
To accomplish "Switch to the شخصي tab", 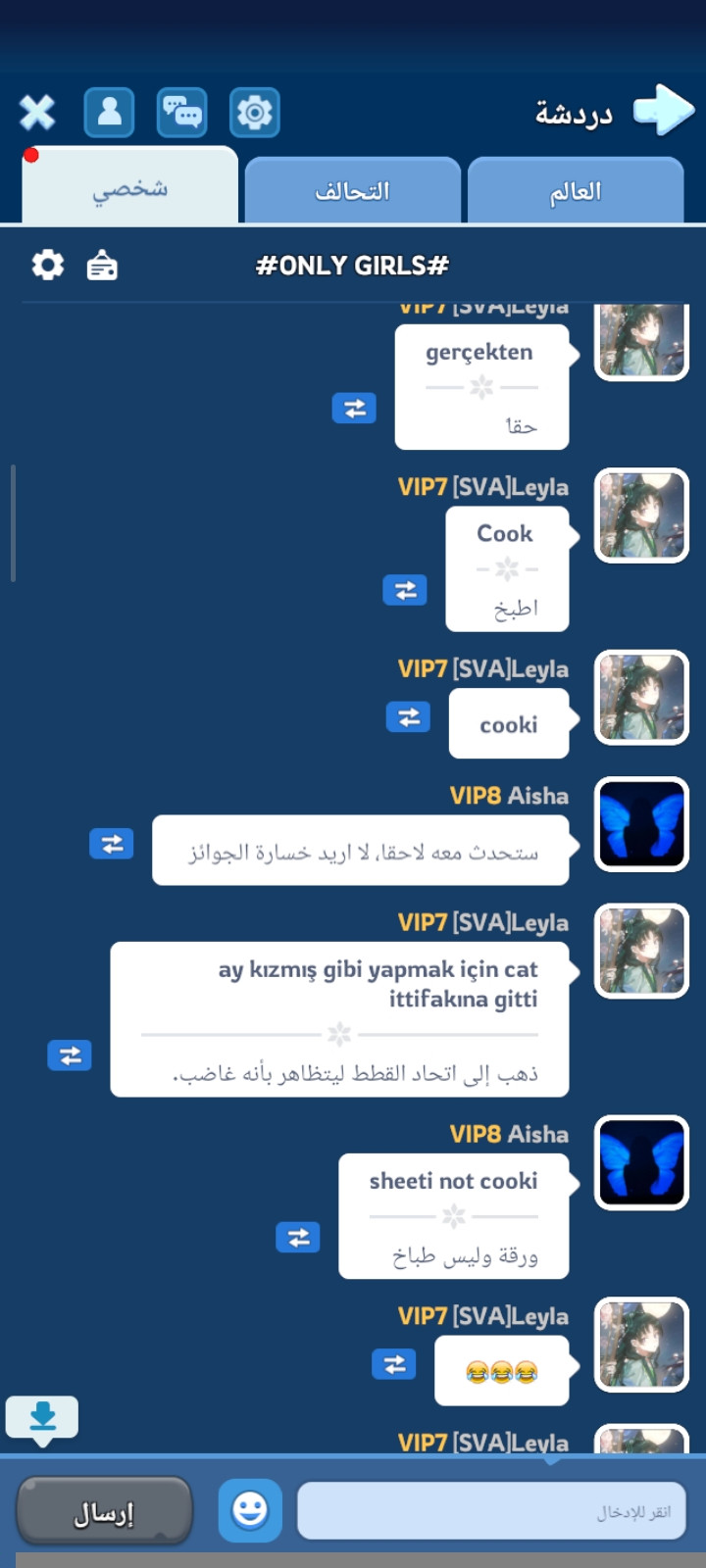I will click(x=129, y=189).
